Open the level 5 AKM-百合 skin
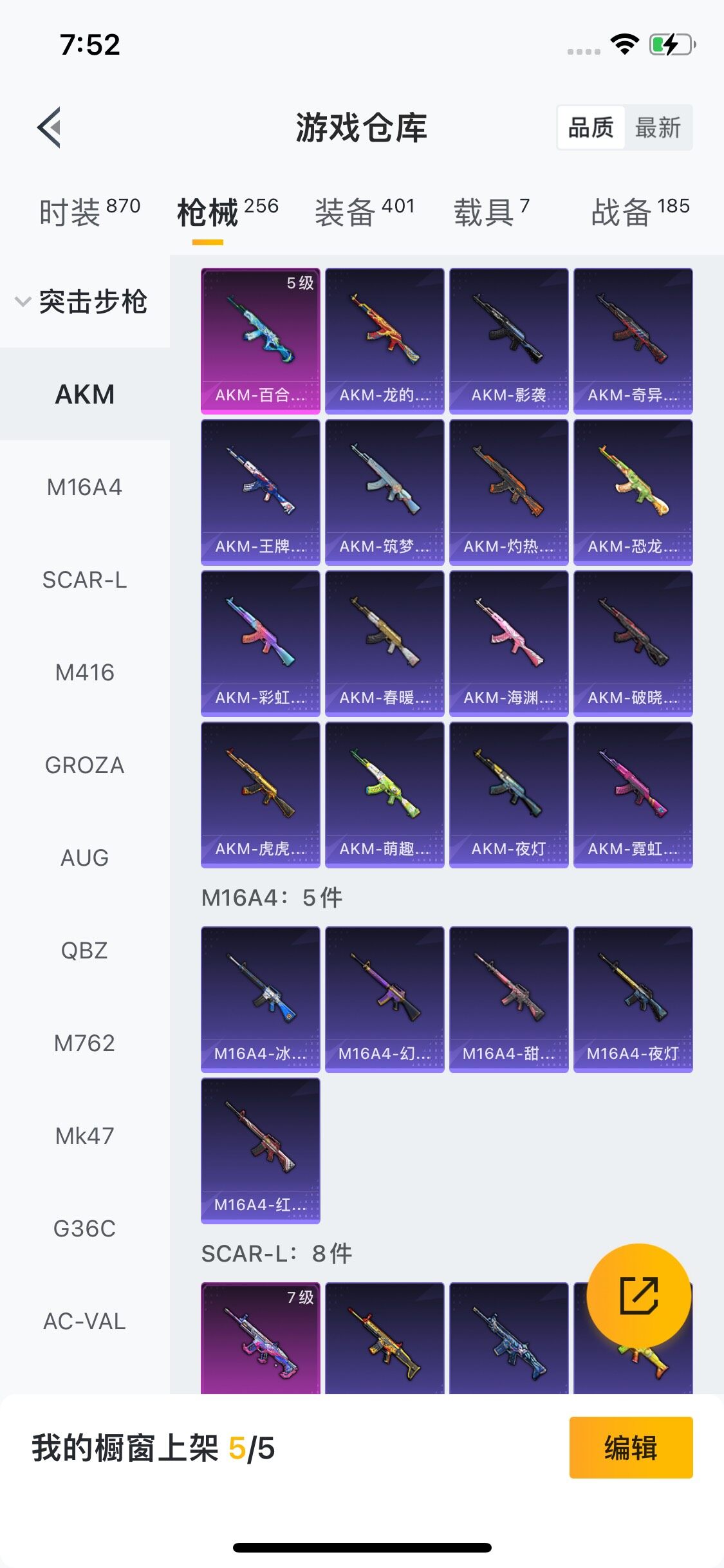The width and height of the screenshot is (724, 1568). pos(261,341)
